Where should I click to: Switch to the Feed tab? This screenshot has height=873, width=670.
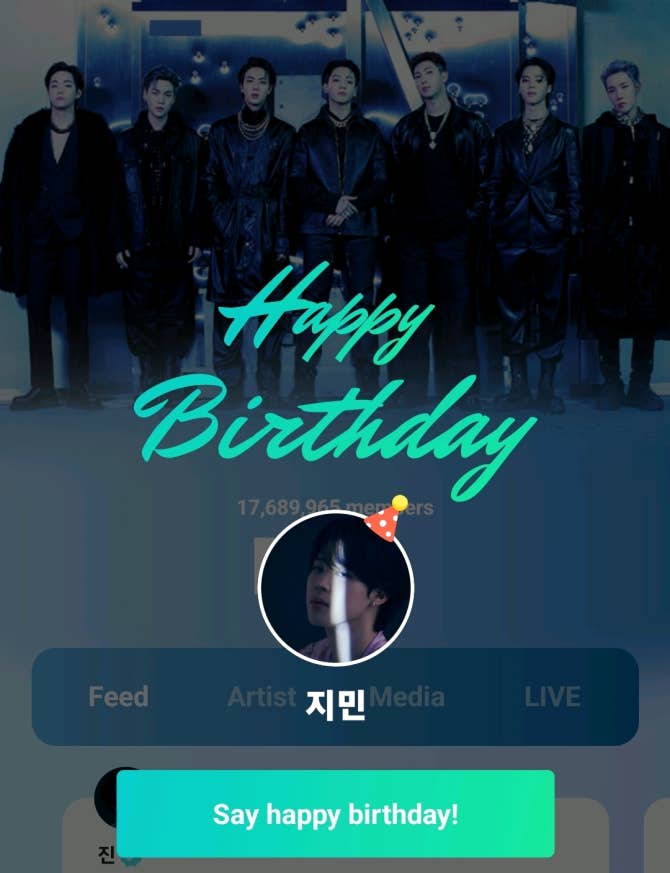[118, 697]
